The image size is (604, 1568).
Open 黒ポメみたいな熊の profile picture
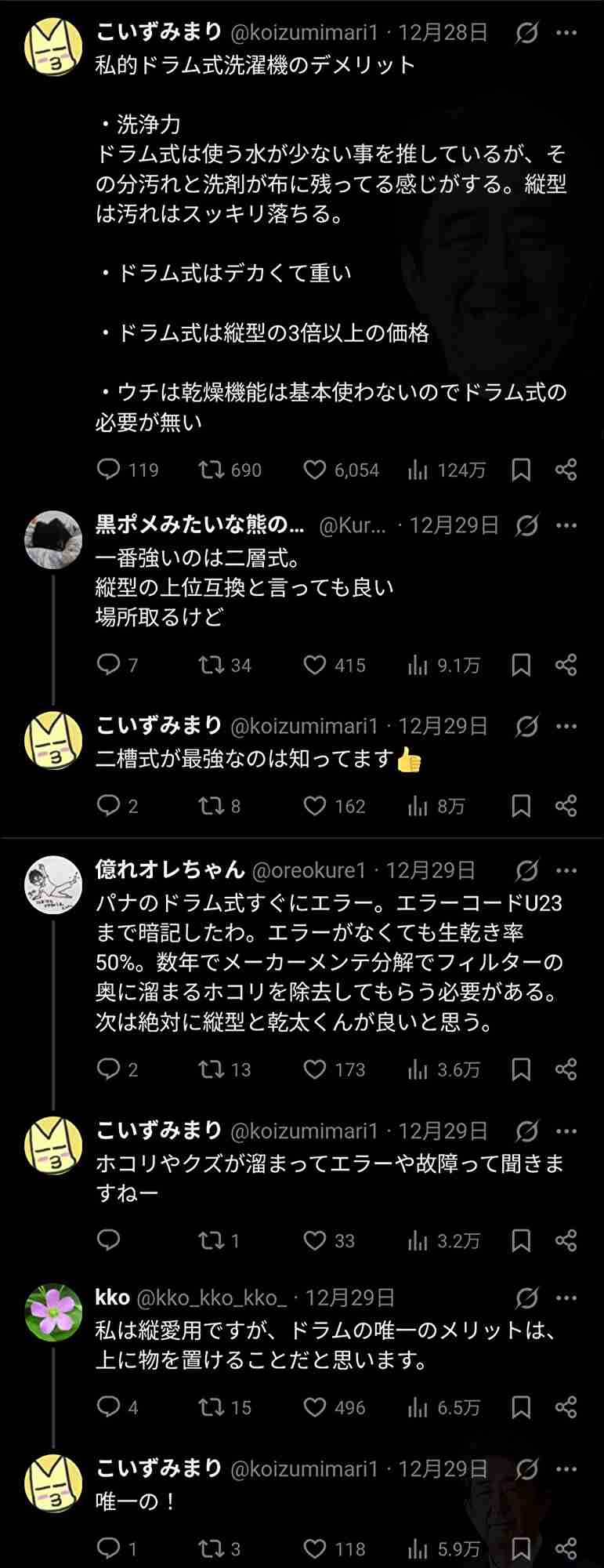pos(53,539)
